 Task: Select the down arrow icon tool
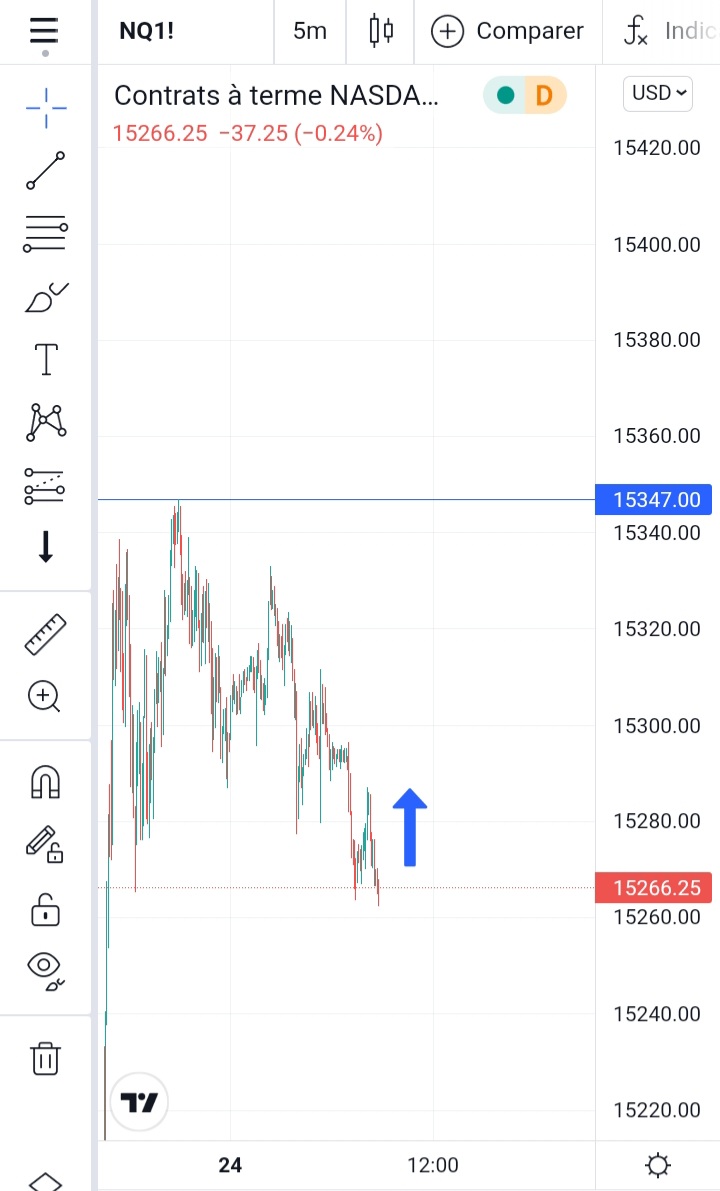45,547
